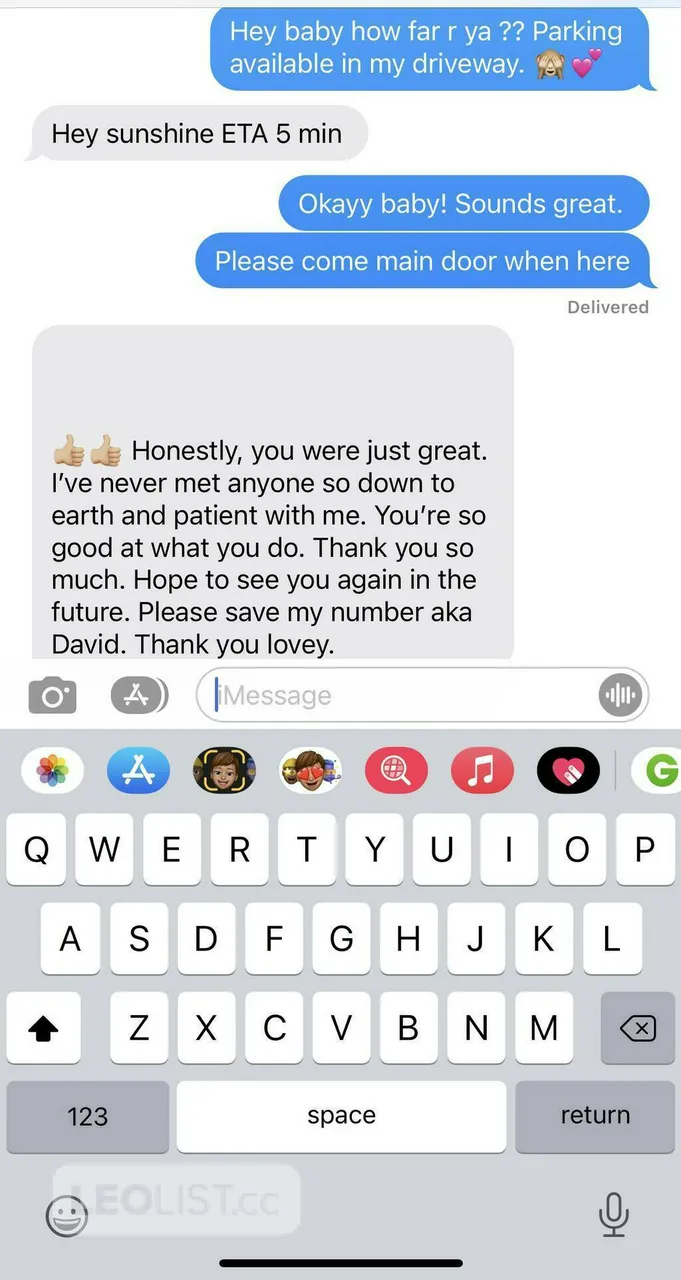681x1280 pixels.
Task: Record an audio message with waveform icon
Action: coord(620,695)
